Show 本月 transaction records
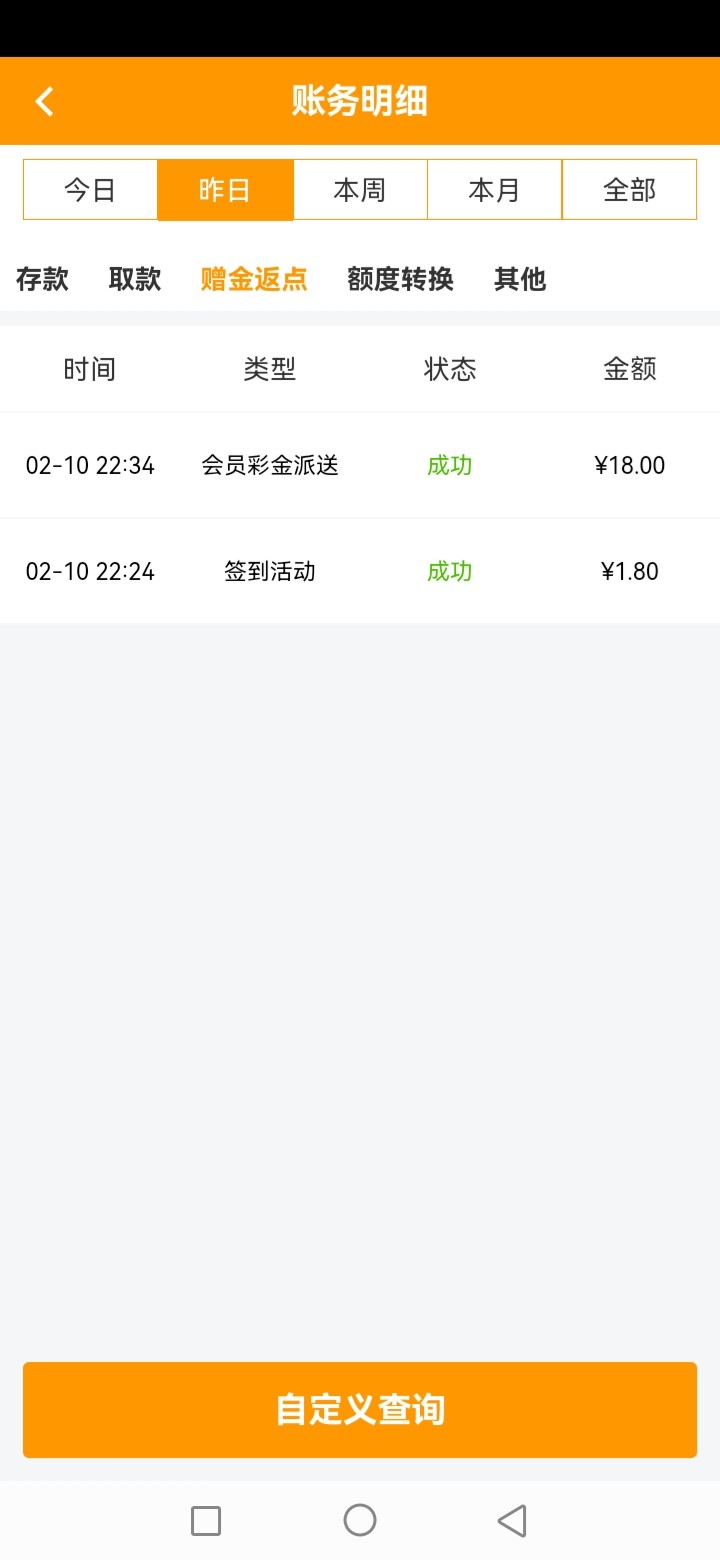This screenshot has width=720, height=1560. 494,190
